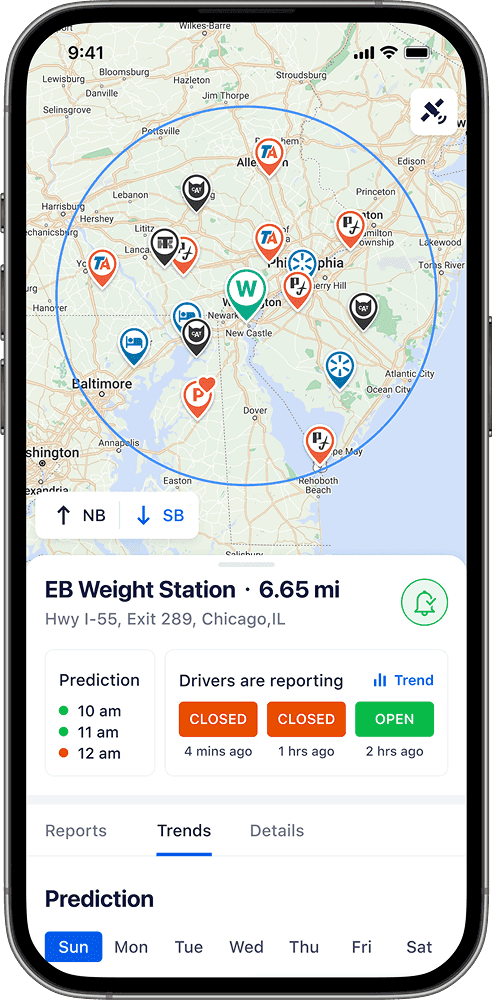492x1000 pixels.
Task: Tap the green W weigh station pin
Action: 246,293
